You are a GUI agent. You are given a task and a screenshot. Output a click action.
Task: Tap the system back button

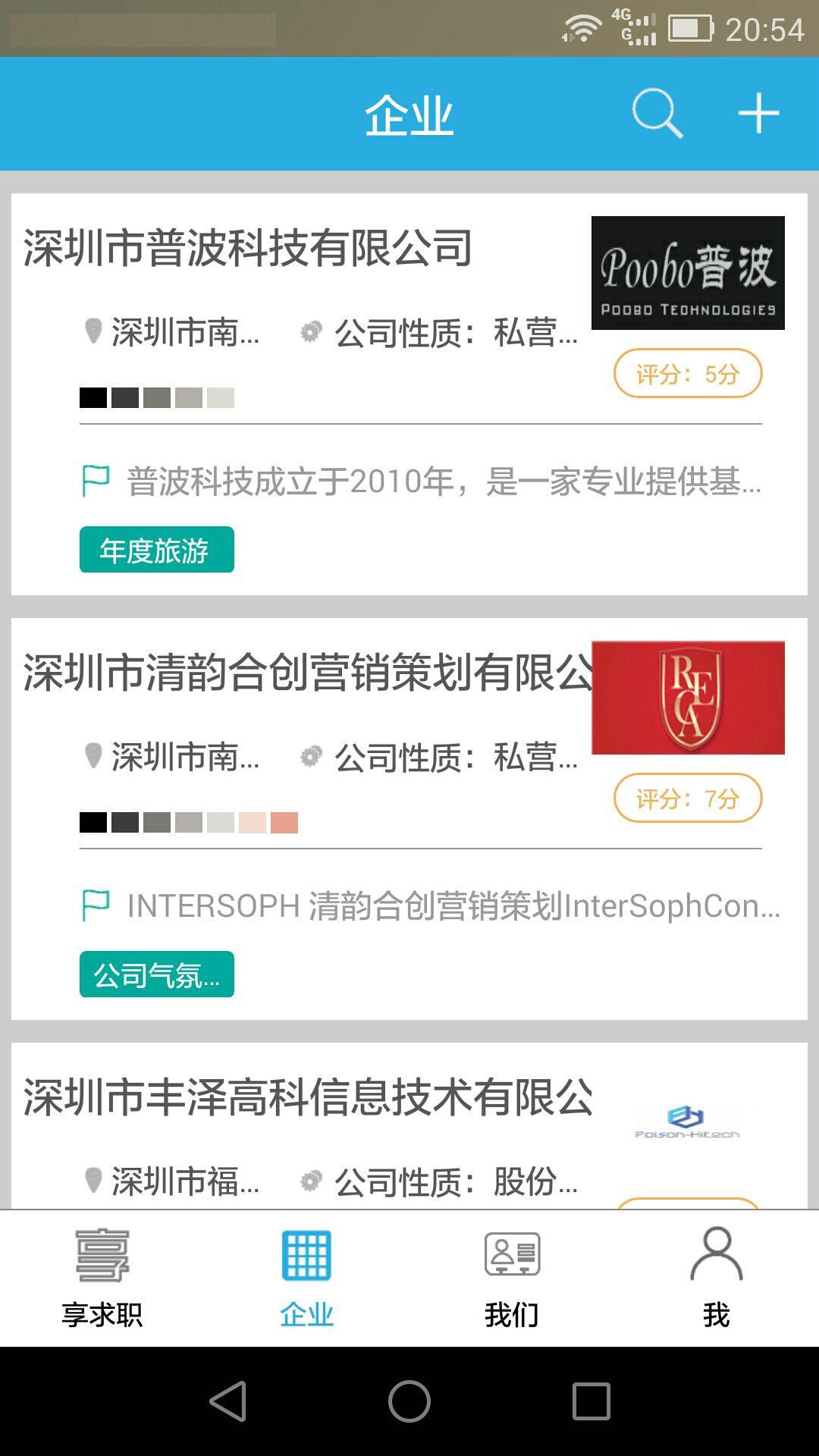click(x=227, y=1401)
